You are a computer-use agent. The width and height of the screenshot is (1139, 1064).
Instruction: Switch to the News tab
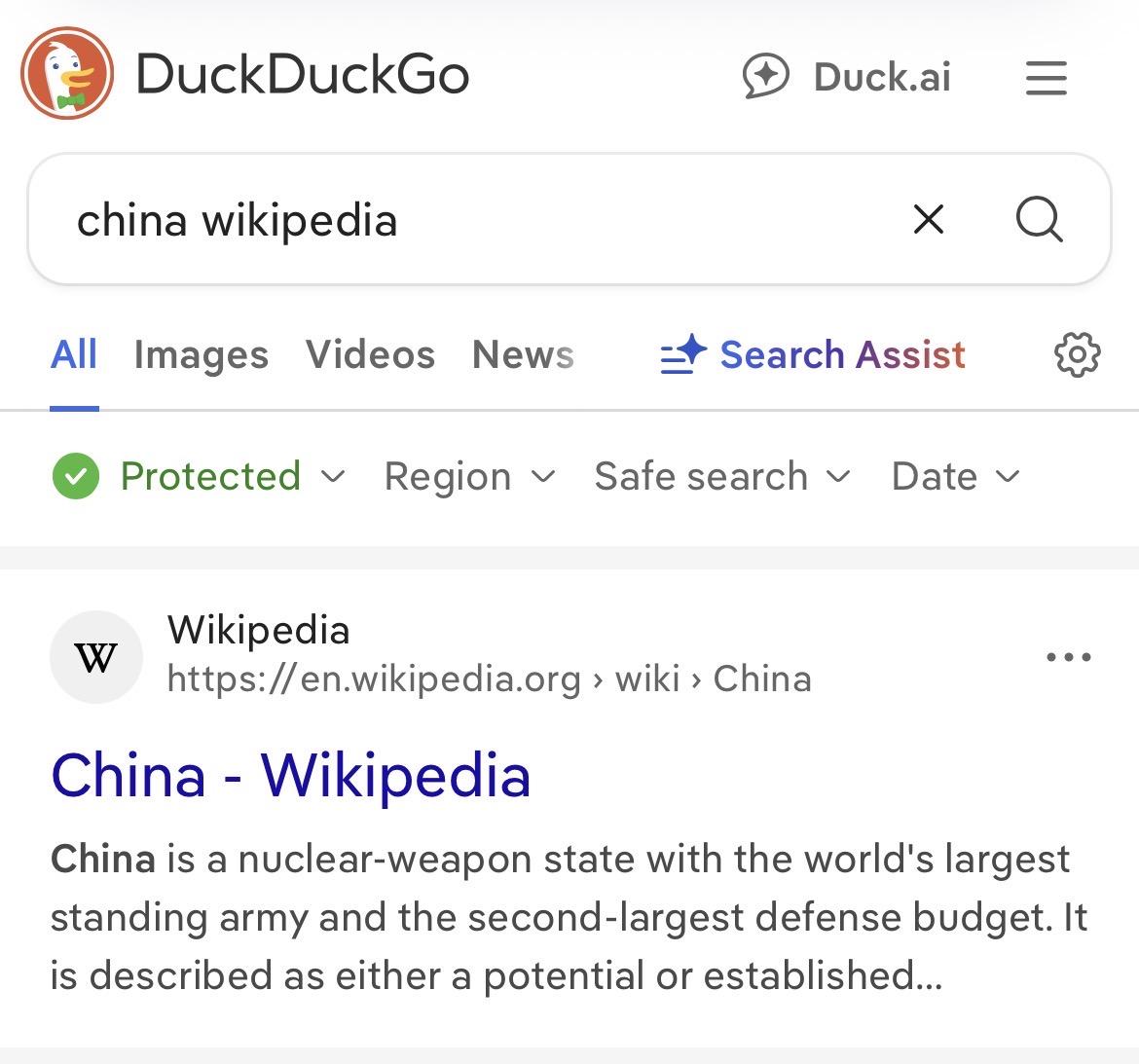point(523,355)
